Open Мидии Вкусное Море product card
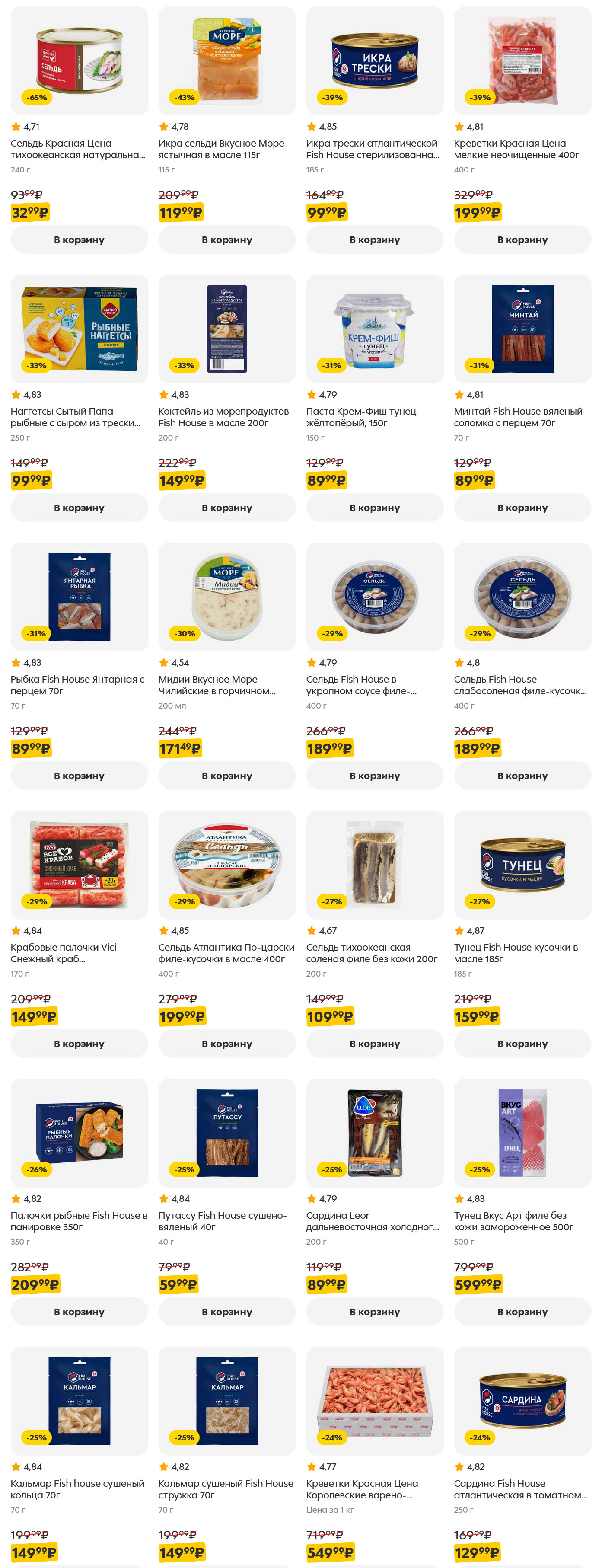The image size is (602, 1568). (x=217, y=684)
